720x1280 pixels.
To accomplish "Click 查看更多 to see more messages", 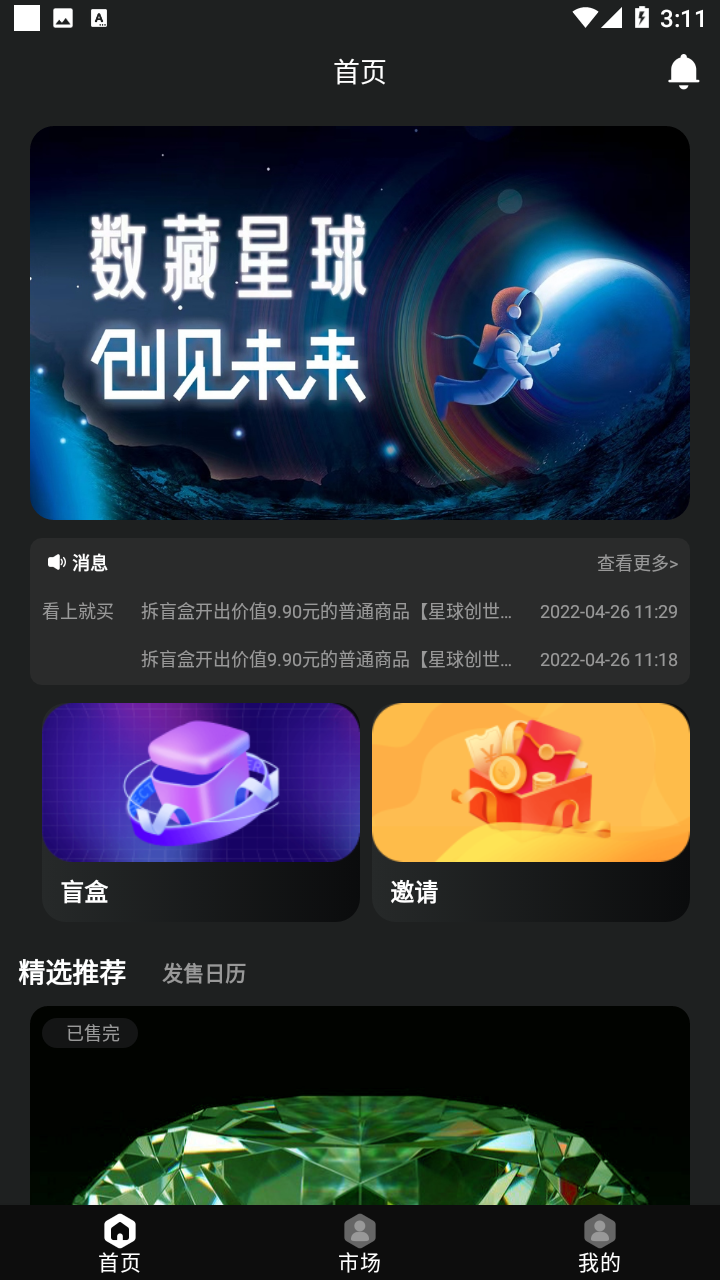I will (x=637, y=562).
